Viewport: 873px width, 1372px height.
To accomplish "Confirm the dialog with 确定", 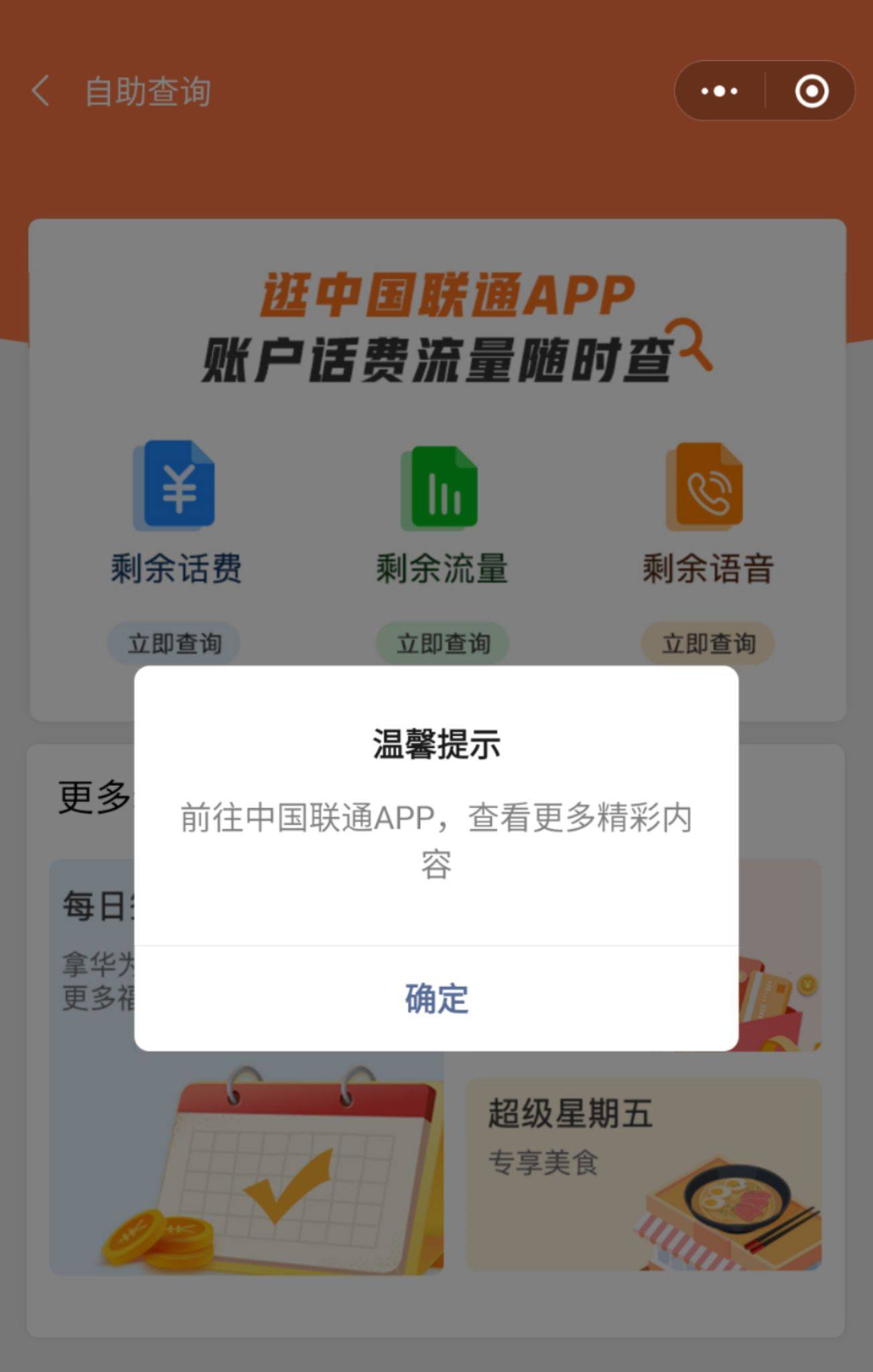I will 436,998.
